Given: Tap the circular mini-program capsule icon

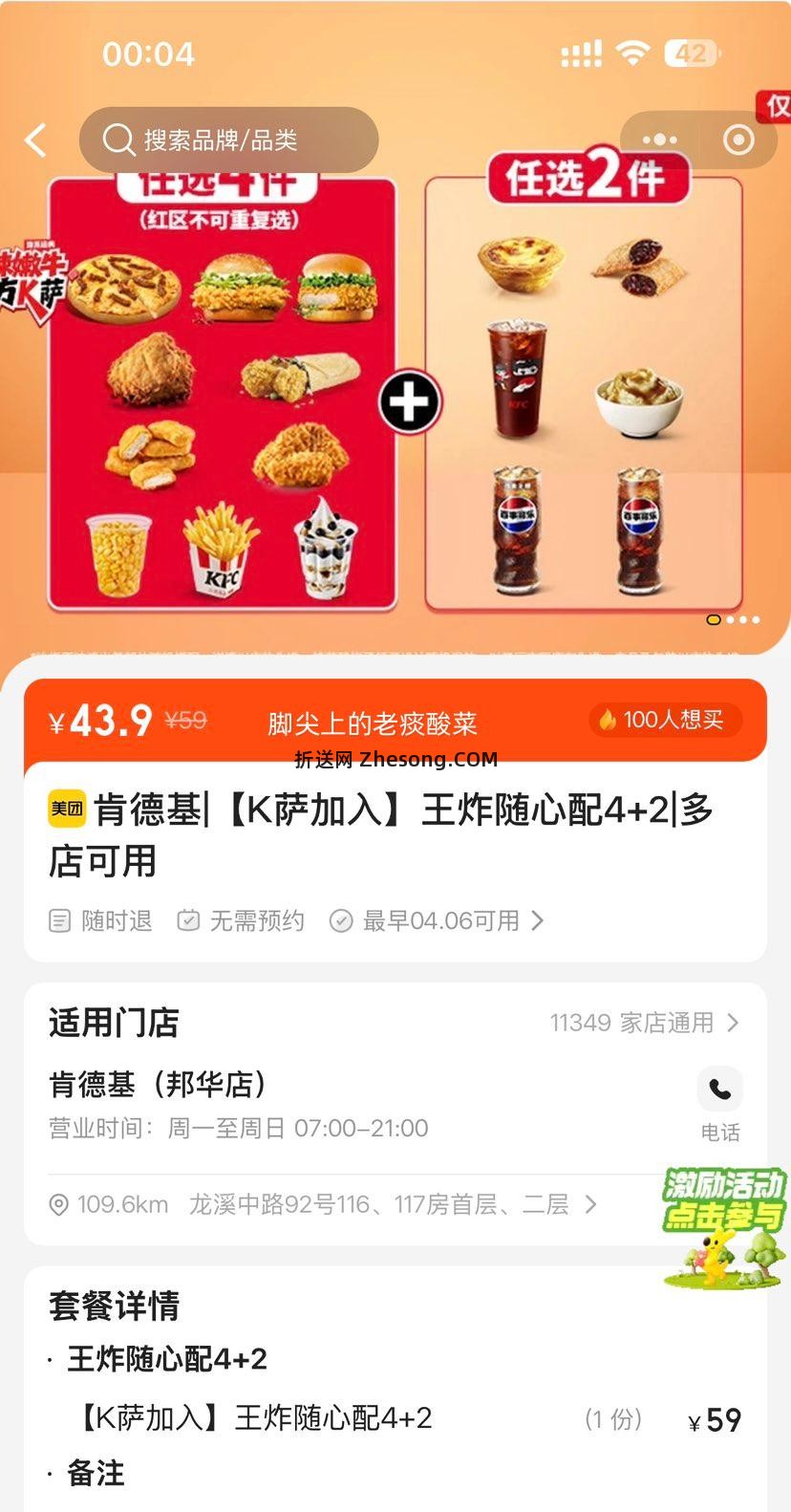Looking at the screenshot, I should (738, 140).
